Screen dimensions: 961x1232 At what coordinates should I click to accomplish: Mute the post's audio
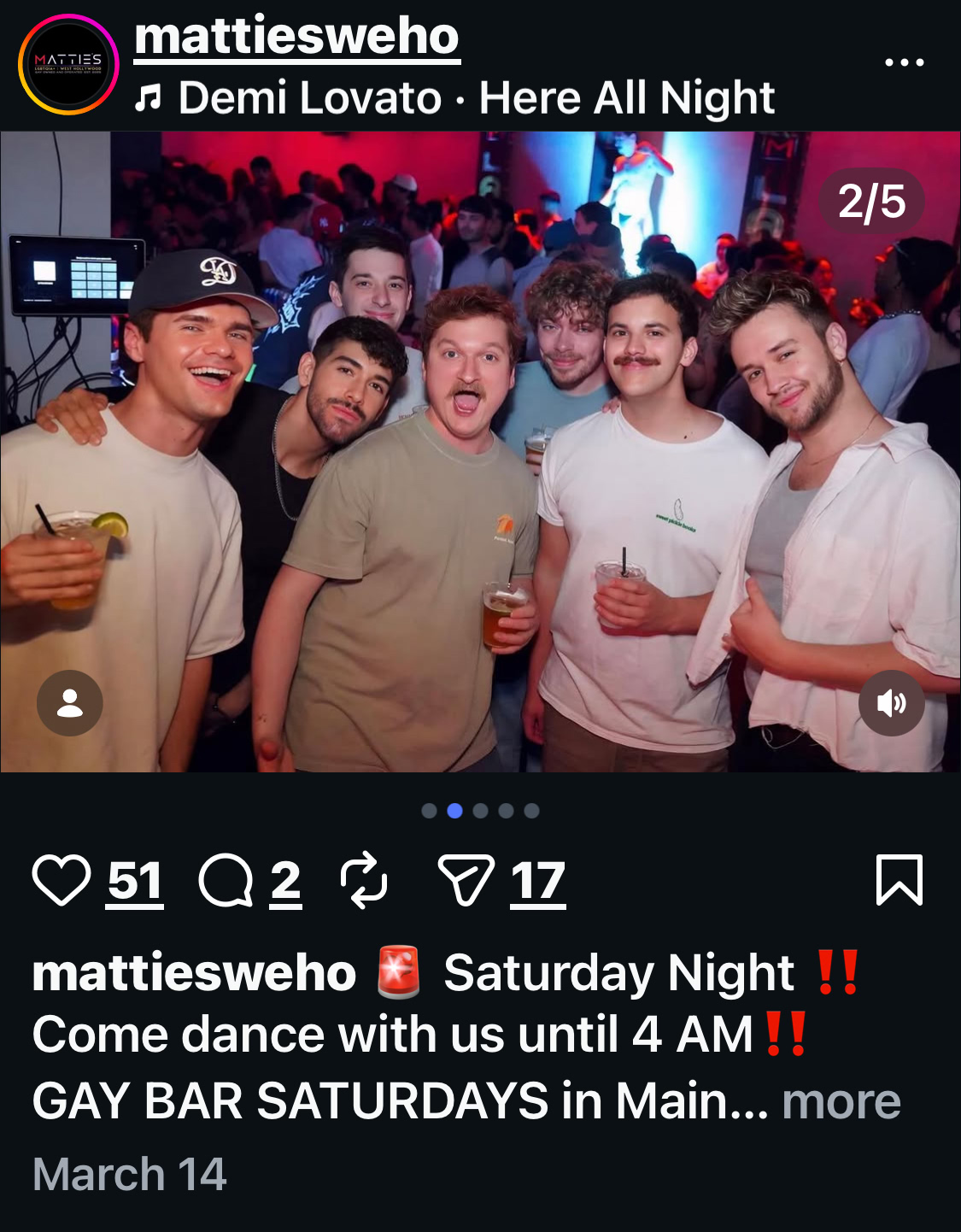click(891, 703)
